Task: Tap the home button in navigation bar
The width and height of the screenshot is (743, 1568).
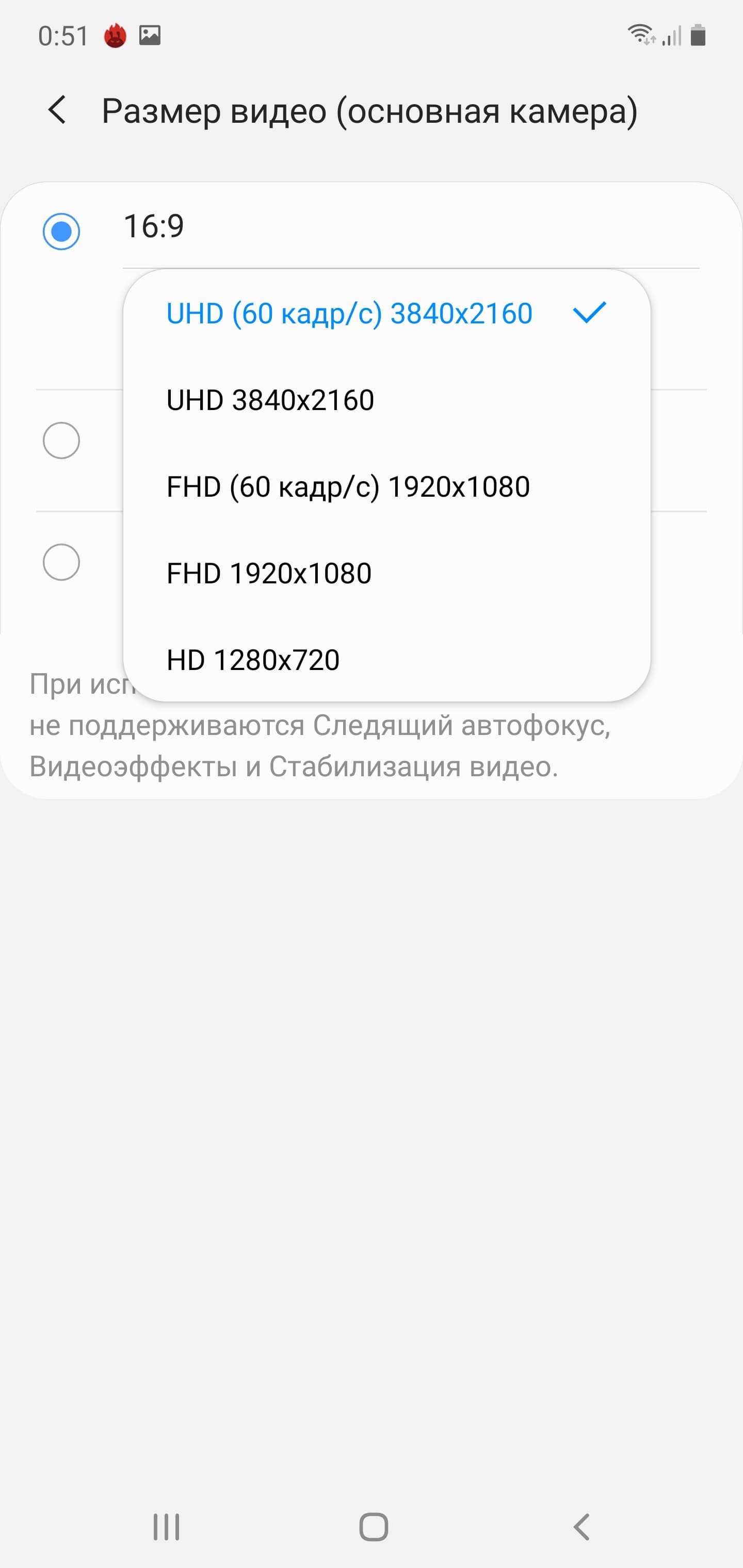Action: pos(374,1527)
